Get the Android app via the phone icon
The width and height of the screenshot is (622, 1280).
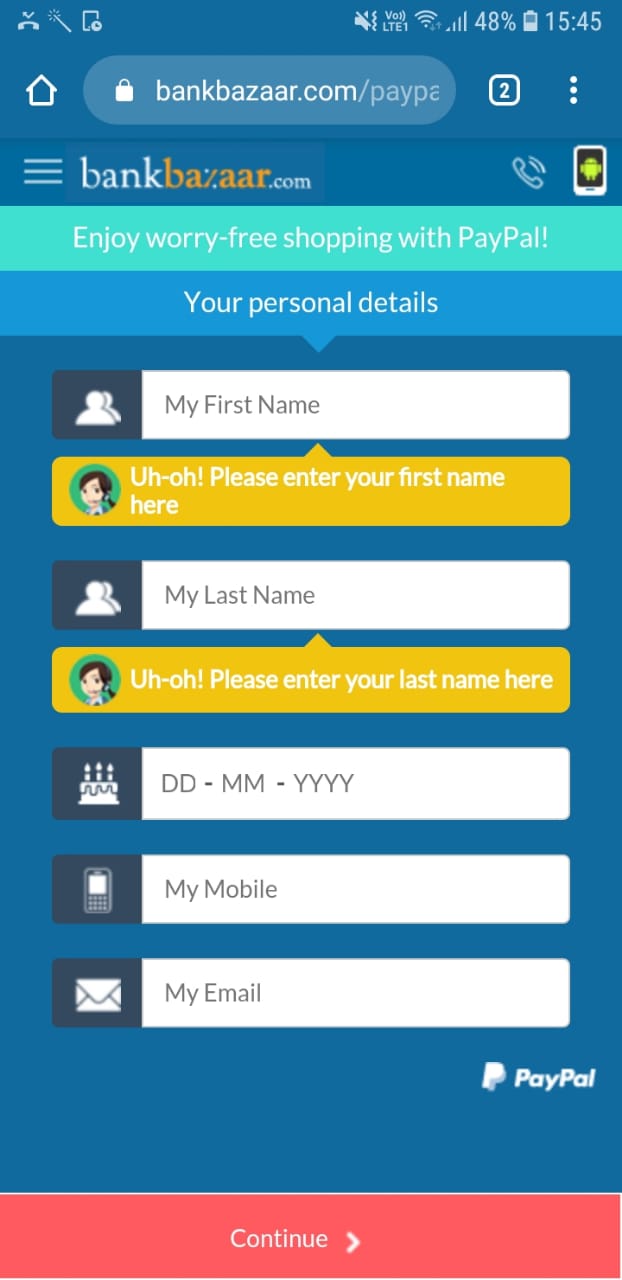click(590, 171)
